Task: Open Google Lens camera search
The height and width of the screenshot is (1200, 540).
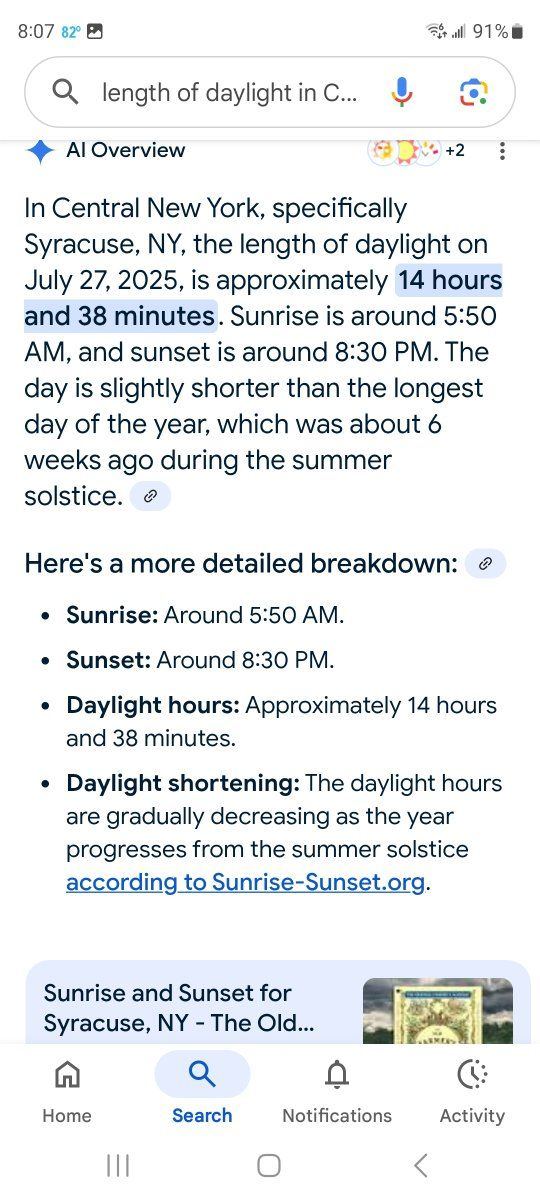Action: (473, 93)
